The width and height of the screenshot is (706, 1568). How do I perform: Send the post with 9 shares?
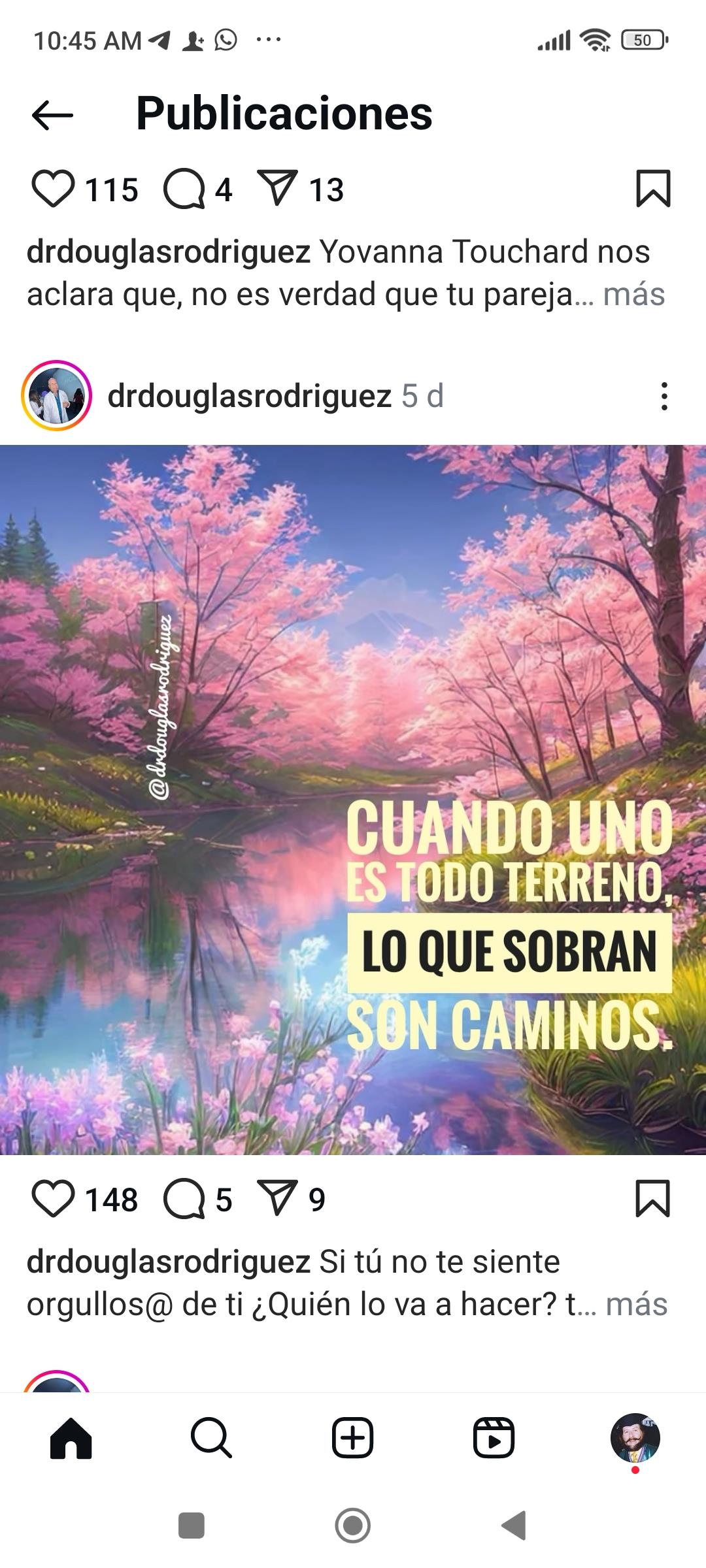tap(277, 1199)
